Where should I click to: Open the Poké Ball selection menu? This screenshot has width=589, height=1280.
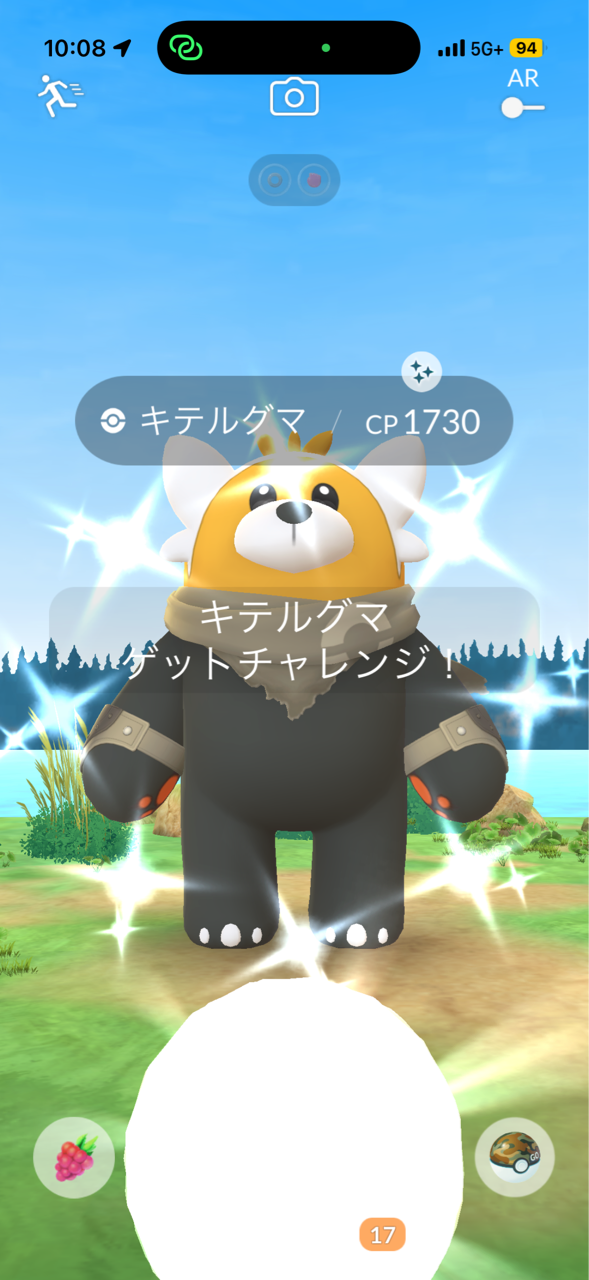pos(514,1157)
